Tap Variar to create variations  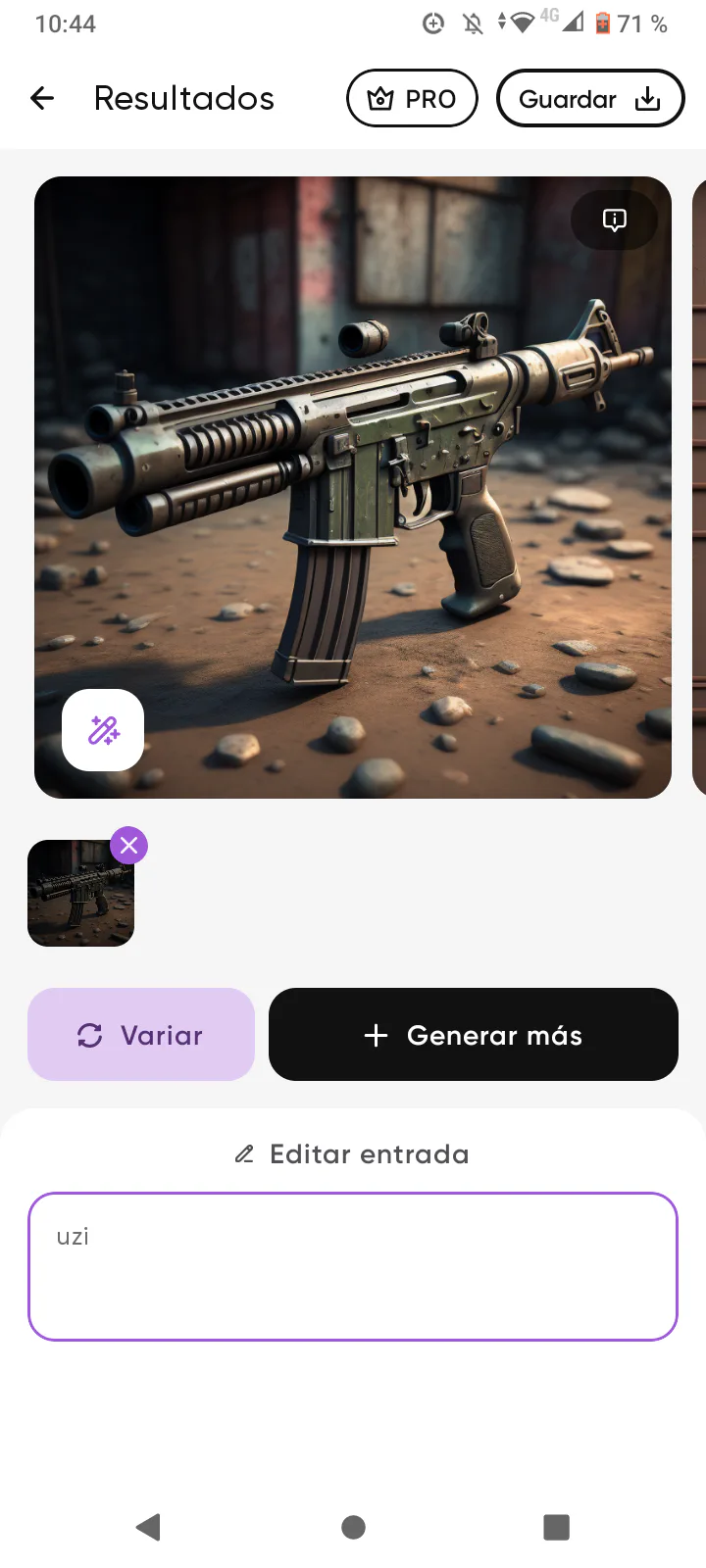pyautogui.click(x=141, y=1035)
